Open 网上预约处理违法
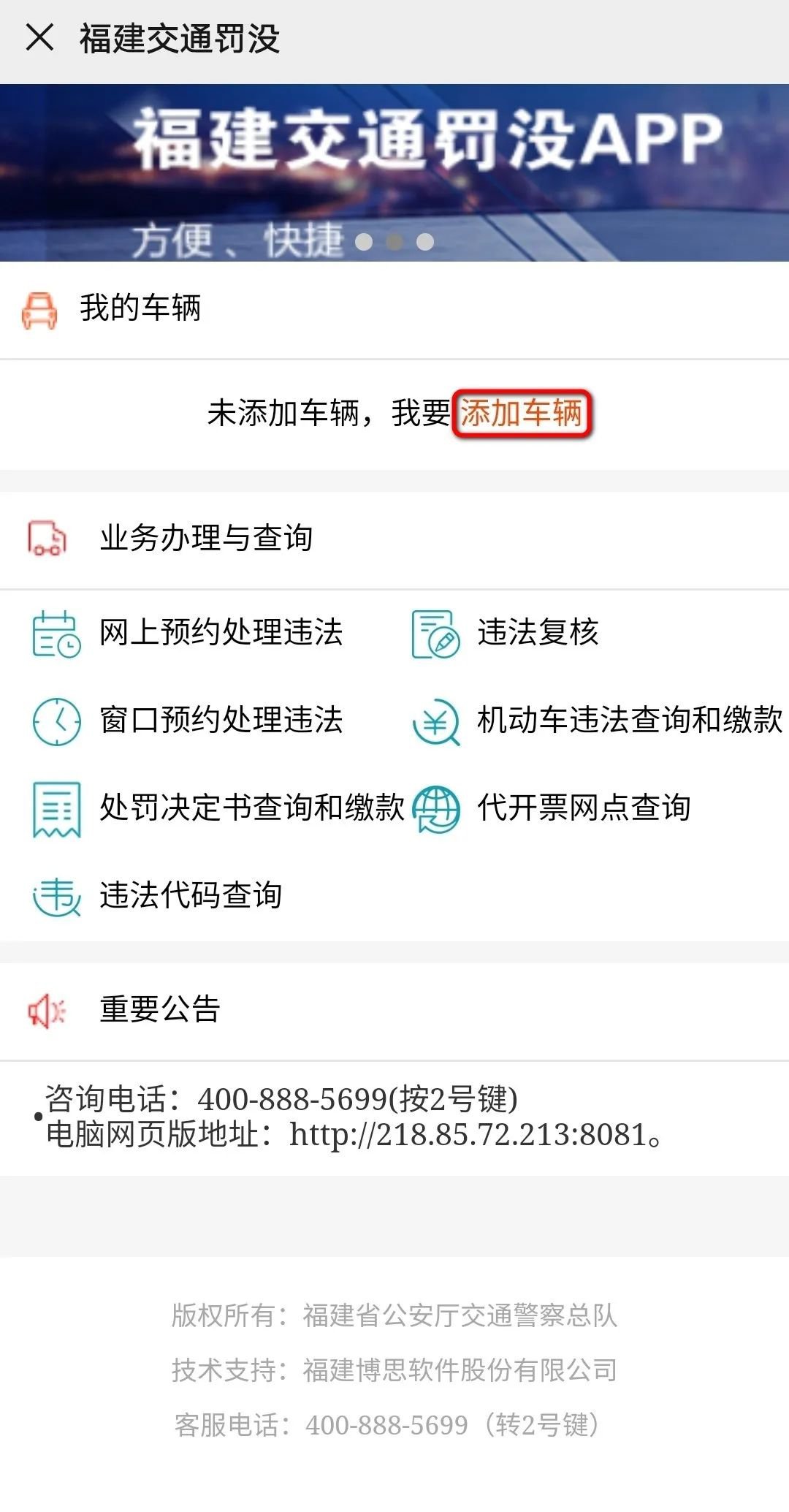This screenshot has height=1512, width=789. (221, 633)
